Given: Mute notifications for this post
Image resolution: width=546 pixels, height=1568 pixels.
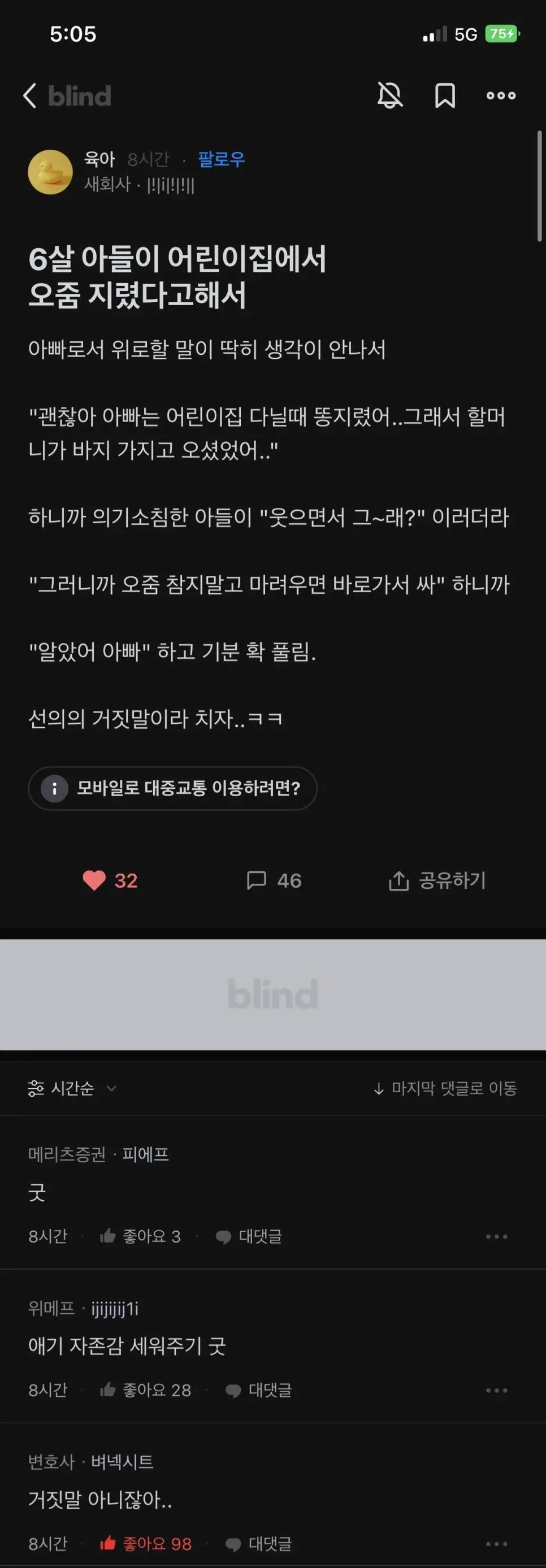Looking at the screenshot, I should (x=390, y=95).
